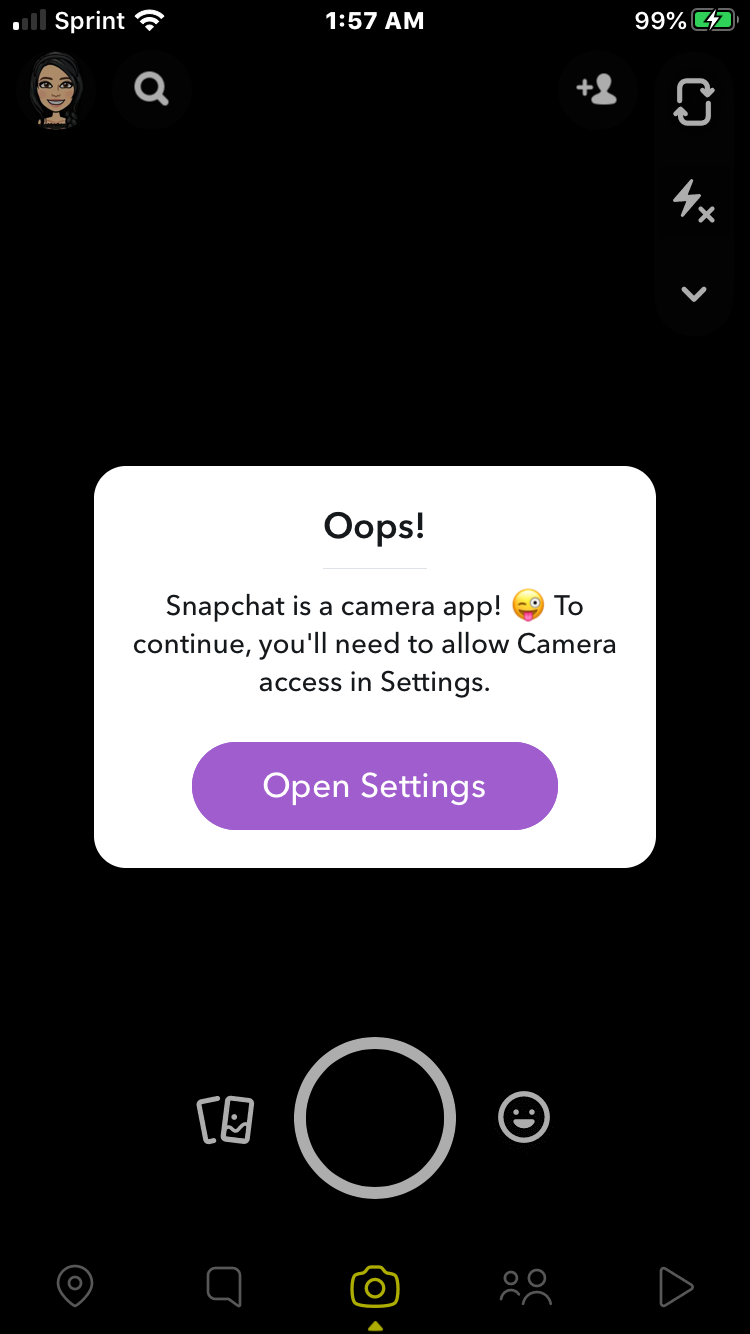Tap the Open Settings button
The height and width of the screenshot is (1334, 750).
[x=375, y=786]
